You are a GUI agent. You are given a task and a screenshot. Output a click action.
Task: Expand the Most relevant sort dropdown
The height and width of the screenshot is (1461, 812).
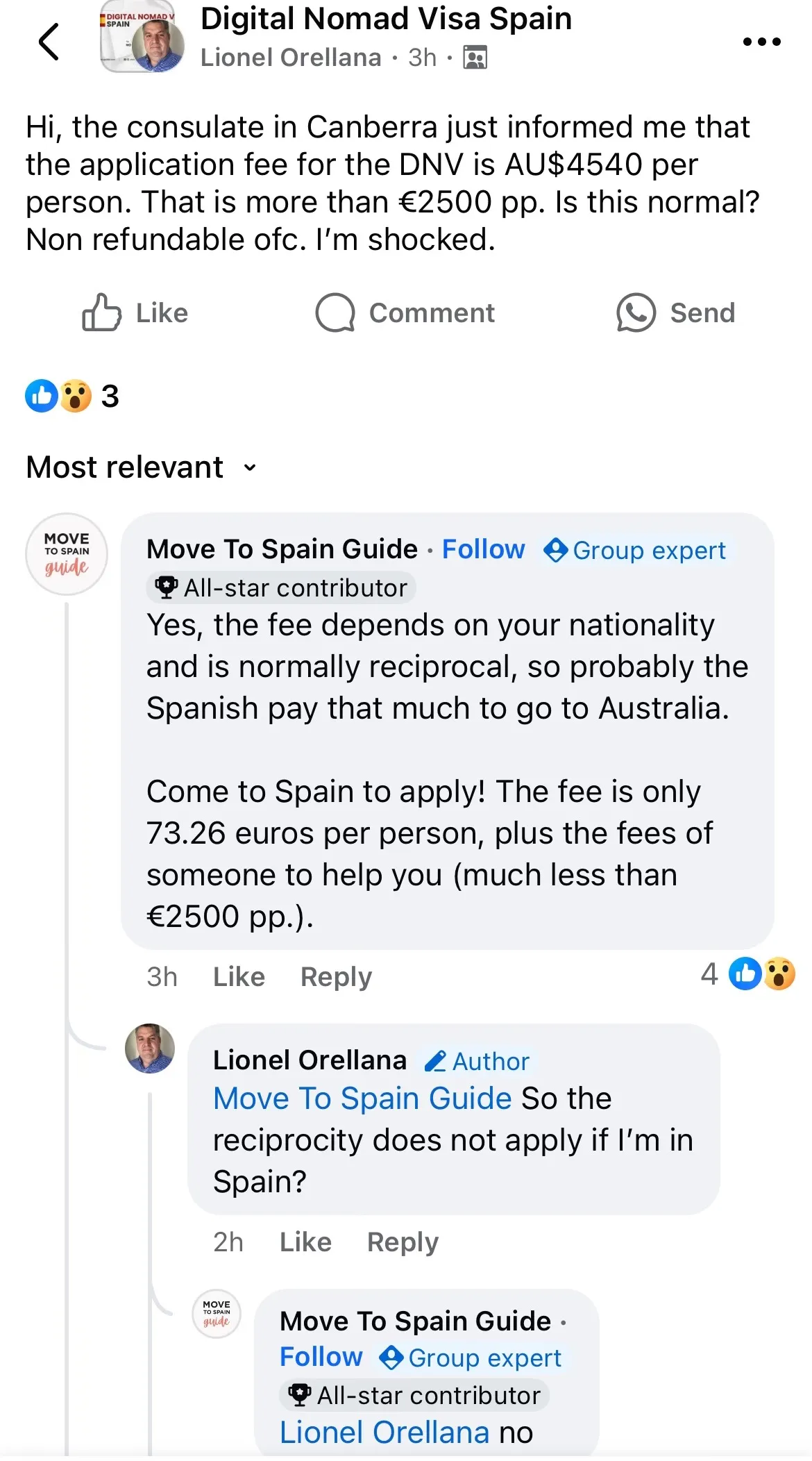pos(142,467)
